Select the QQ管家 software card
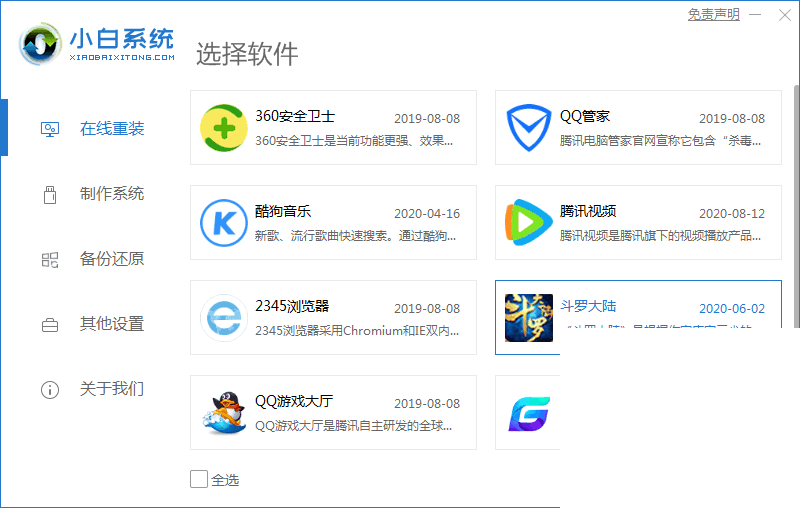This screenshot has height=508, width=800. coord(638,127)
